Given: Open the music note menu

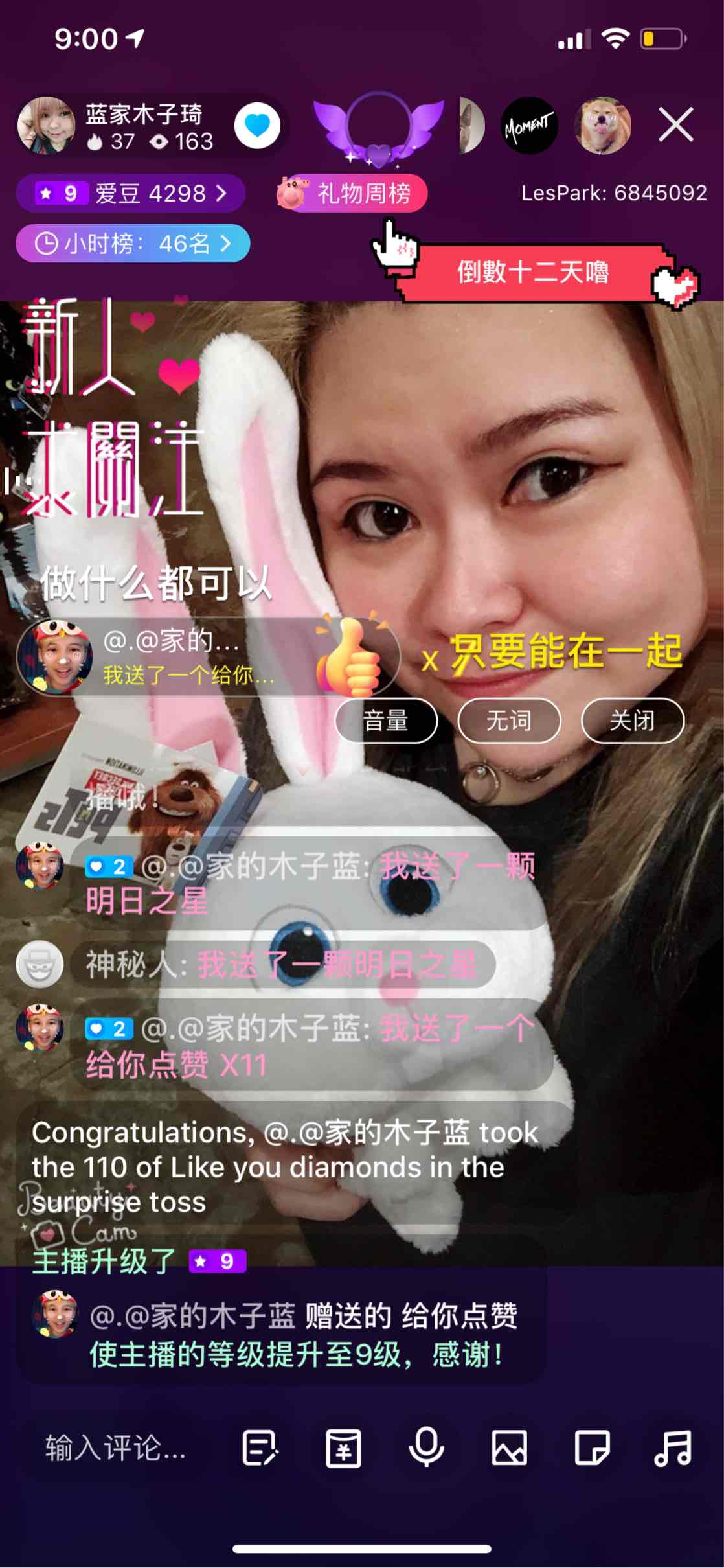Looking at the screenshot, I should [673, 1447].
